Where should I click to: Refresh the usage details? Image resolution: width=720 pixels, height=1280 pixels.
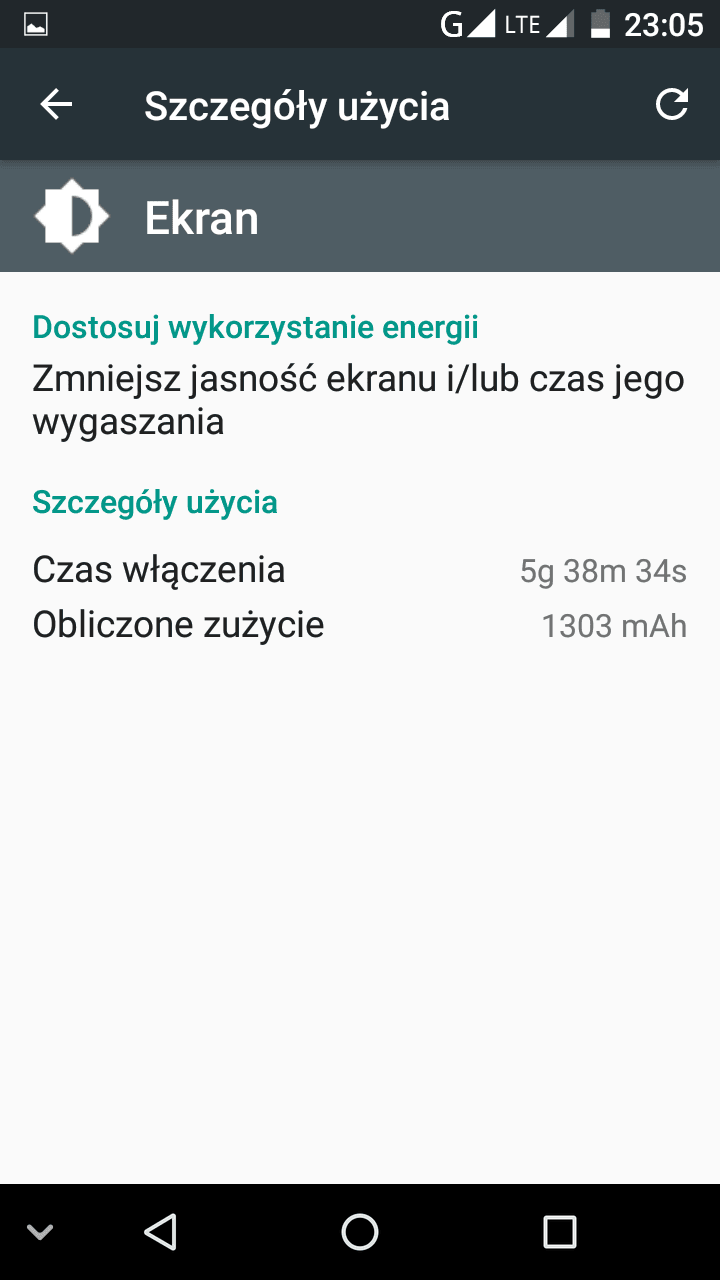coord(671,105)
